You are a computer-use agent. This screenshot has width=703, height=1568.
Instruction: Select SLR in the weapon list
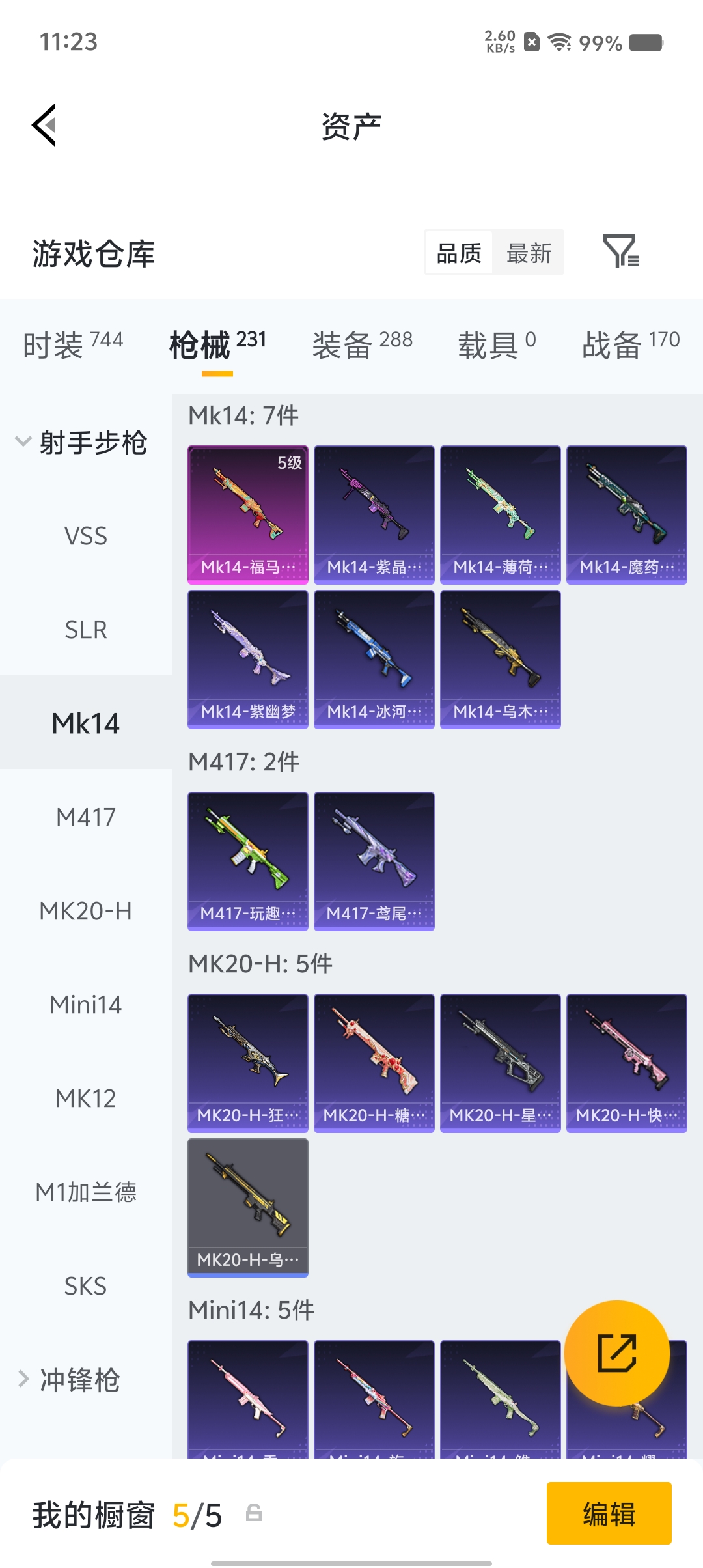(x=85, y=630)
